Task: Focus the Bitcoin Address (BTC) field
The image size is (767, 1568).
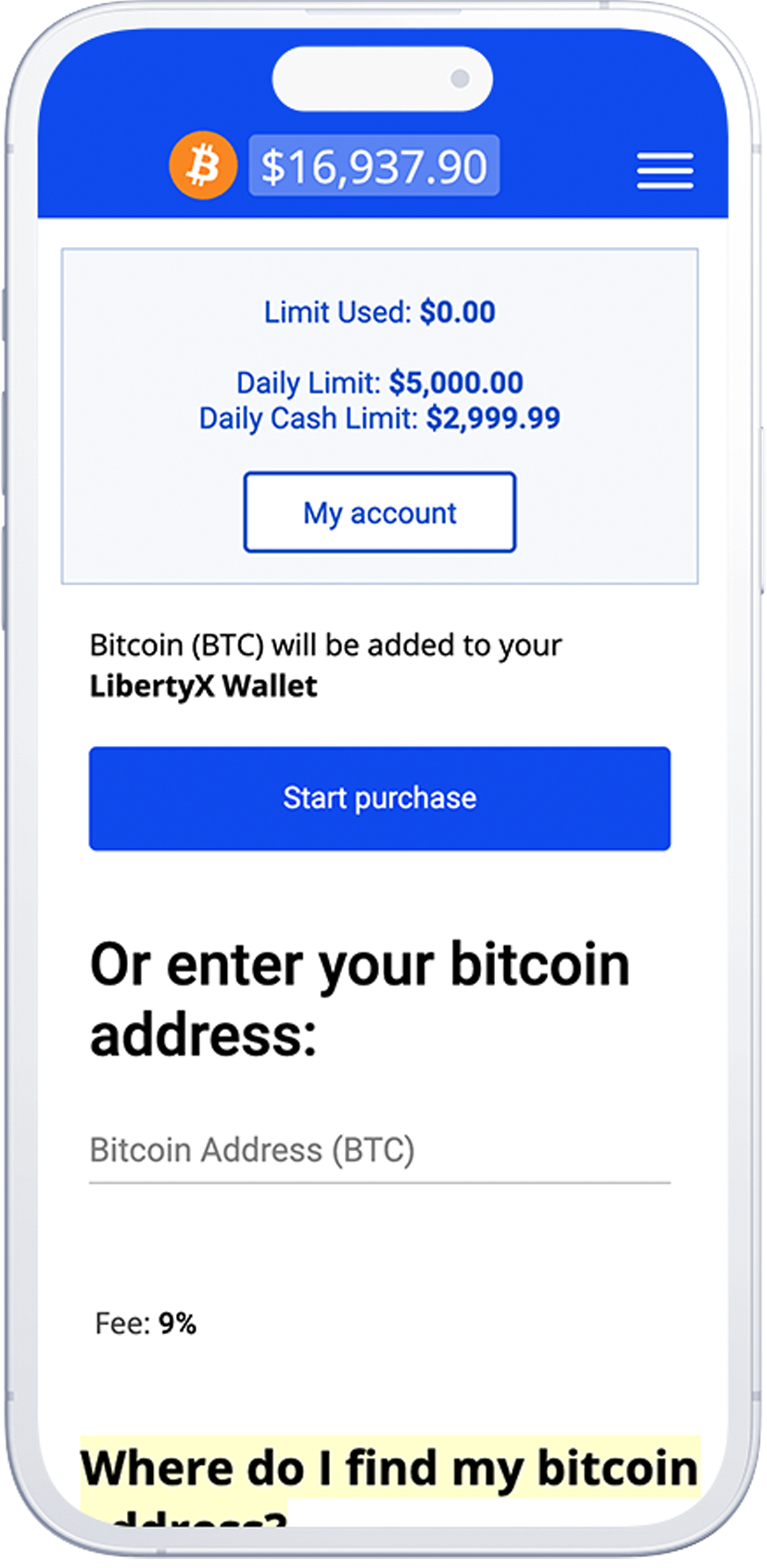Action: tap(379, 1150)
